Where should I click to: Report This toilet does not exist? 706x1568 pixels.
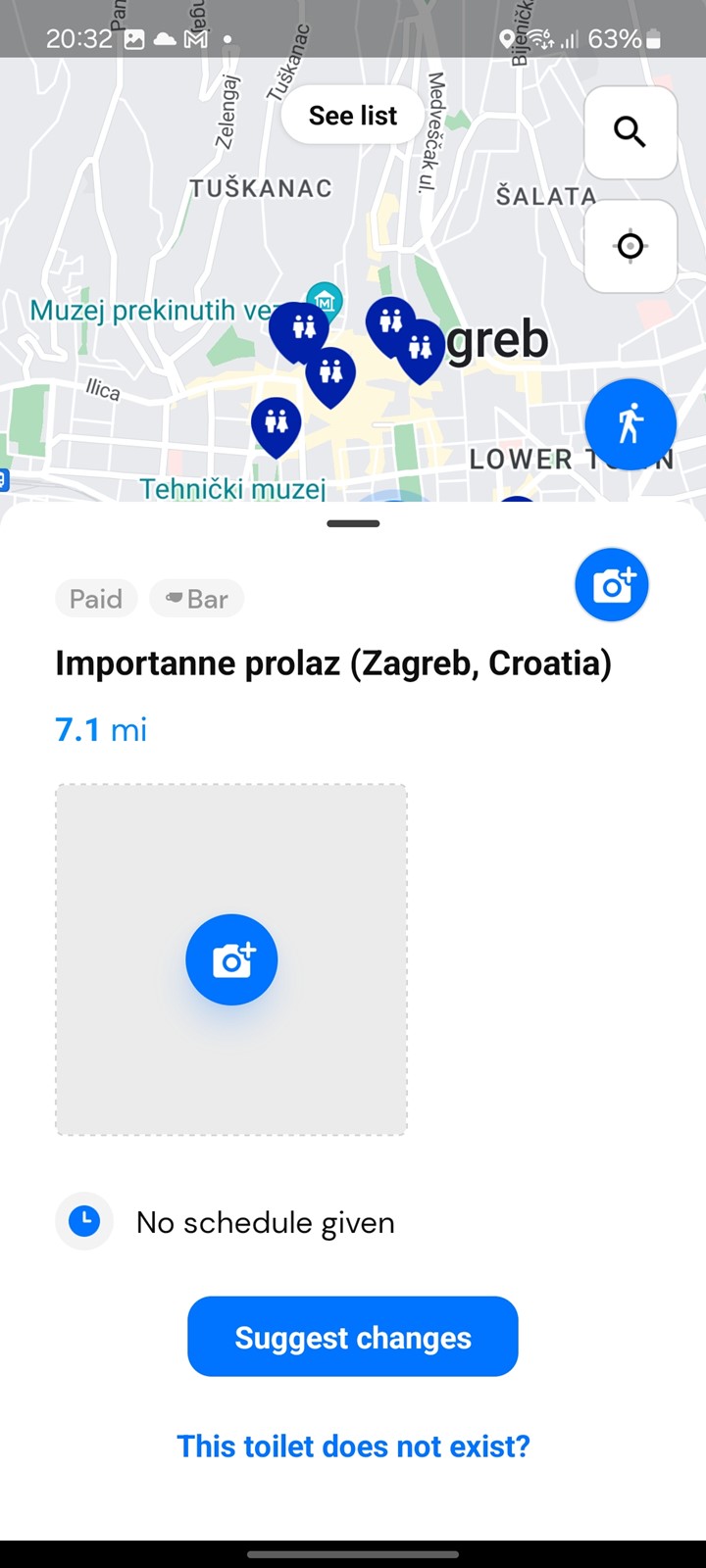coord(353,1445)
